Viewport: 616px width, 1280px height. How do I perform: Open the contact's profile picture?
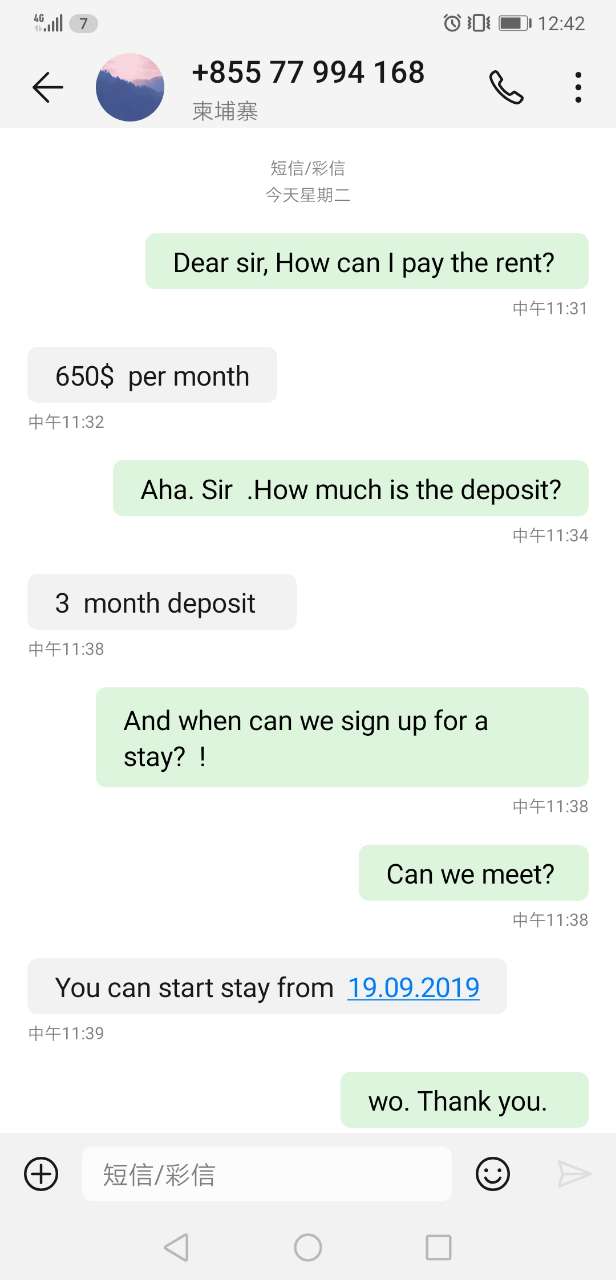click(x=130, y=88)
